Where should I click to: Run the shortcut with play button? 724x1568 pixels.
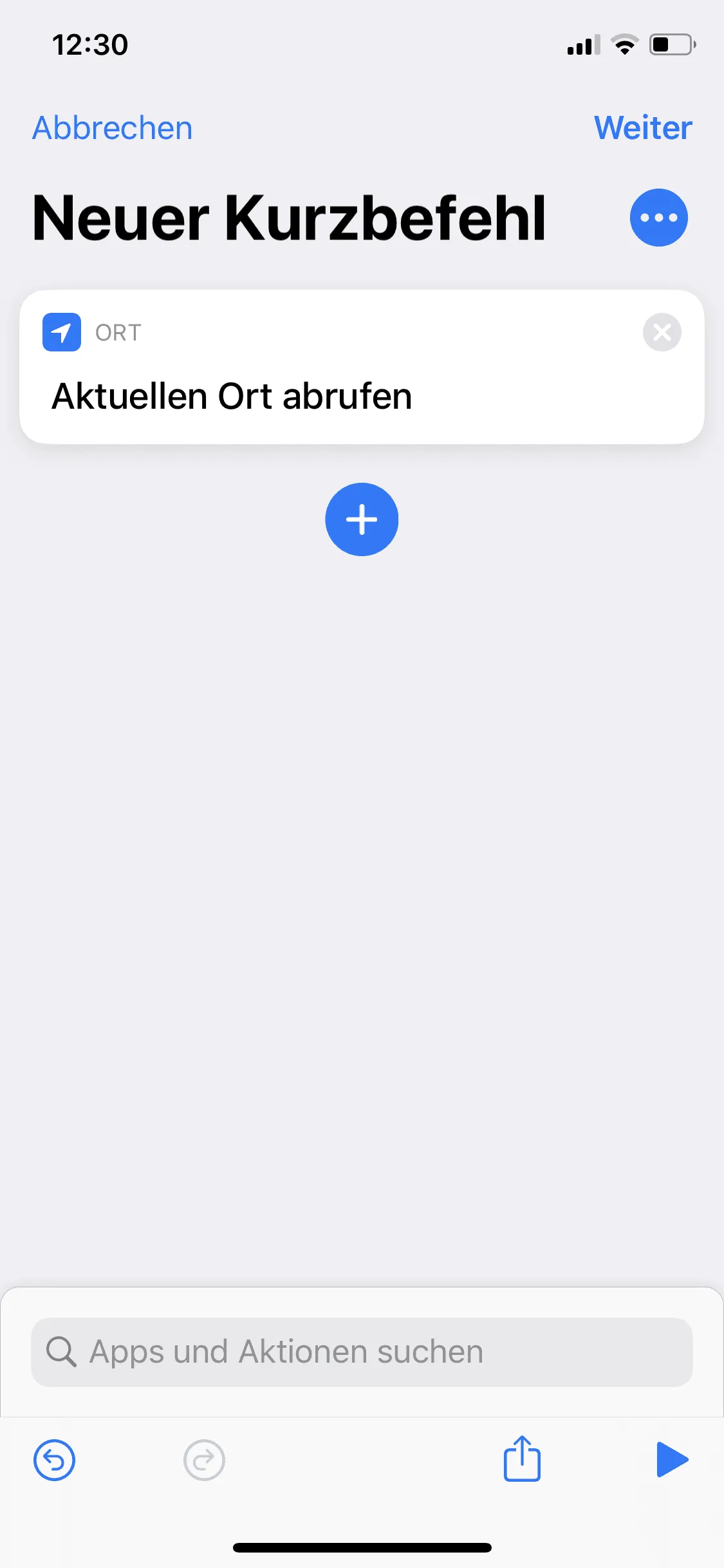pyautogui.click(x=673, y=1459)
